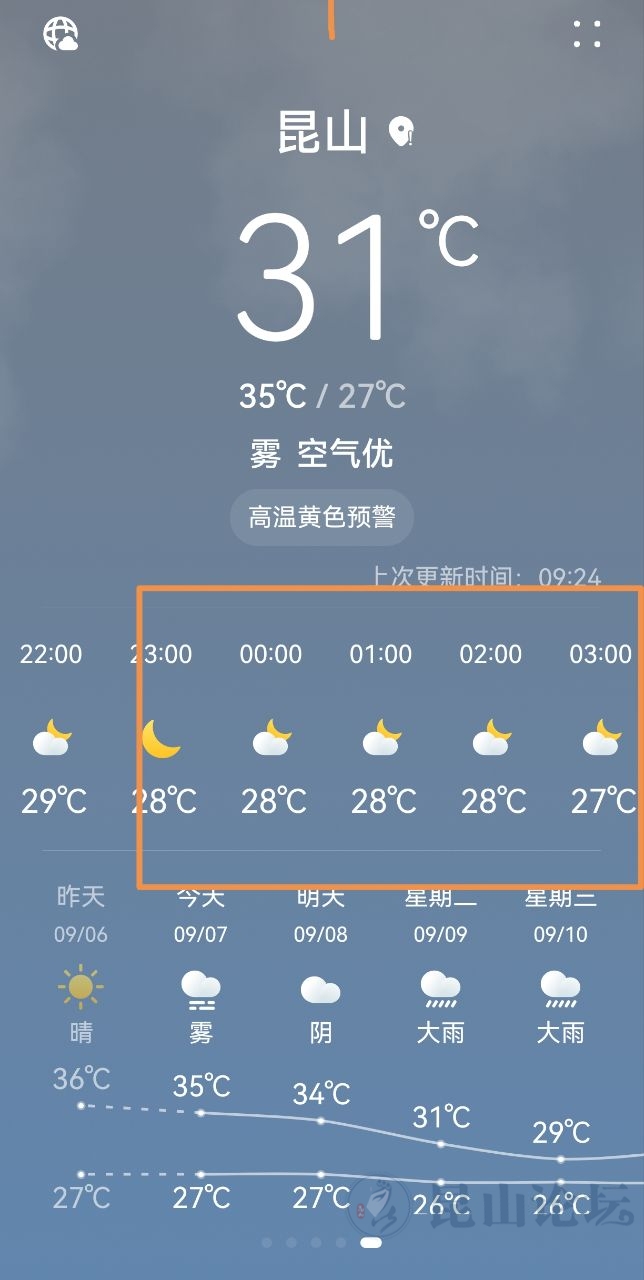Open yesterday's 09/06 sunny forecast
This screenshot has height=1280, width=644.
pyautogui.click(x=81, y=990)
